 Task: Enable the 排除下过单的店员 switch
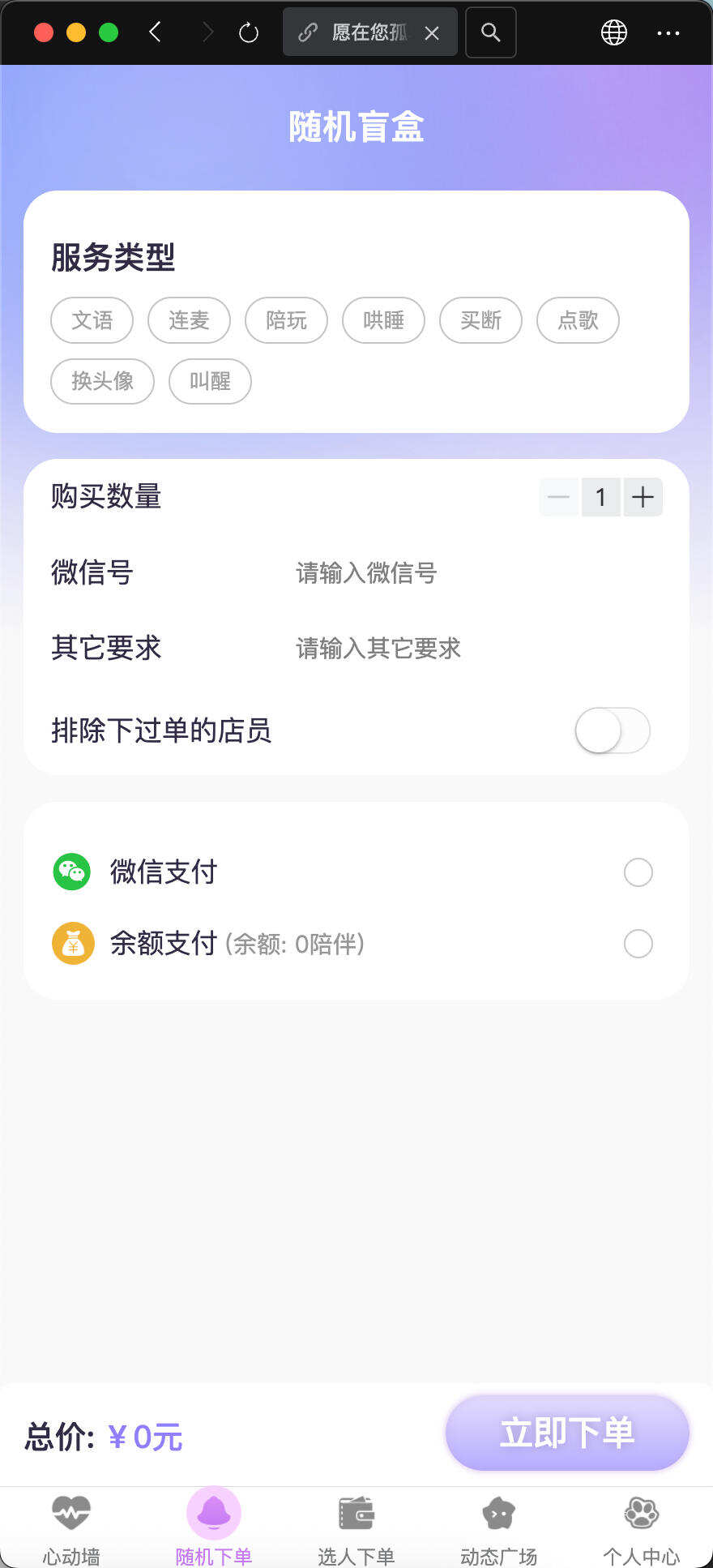tap(612, 730)
